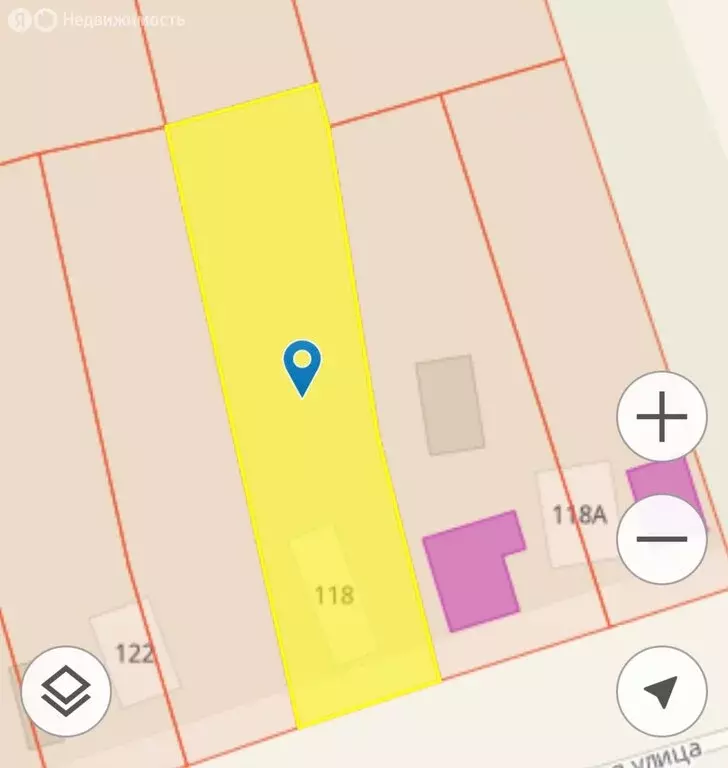Zoom out of the map
The height and width of the screenshot is (768, 728).
[662, 540]
